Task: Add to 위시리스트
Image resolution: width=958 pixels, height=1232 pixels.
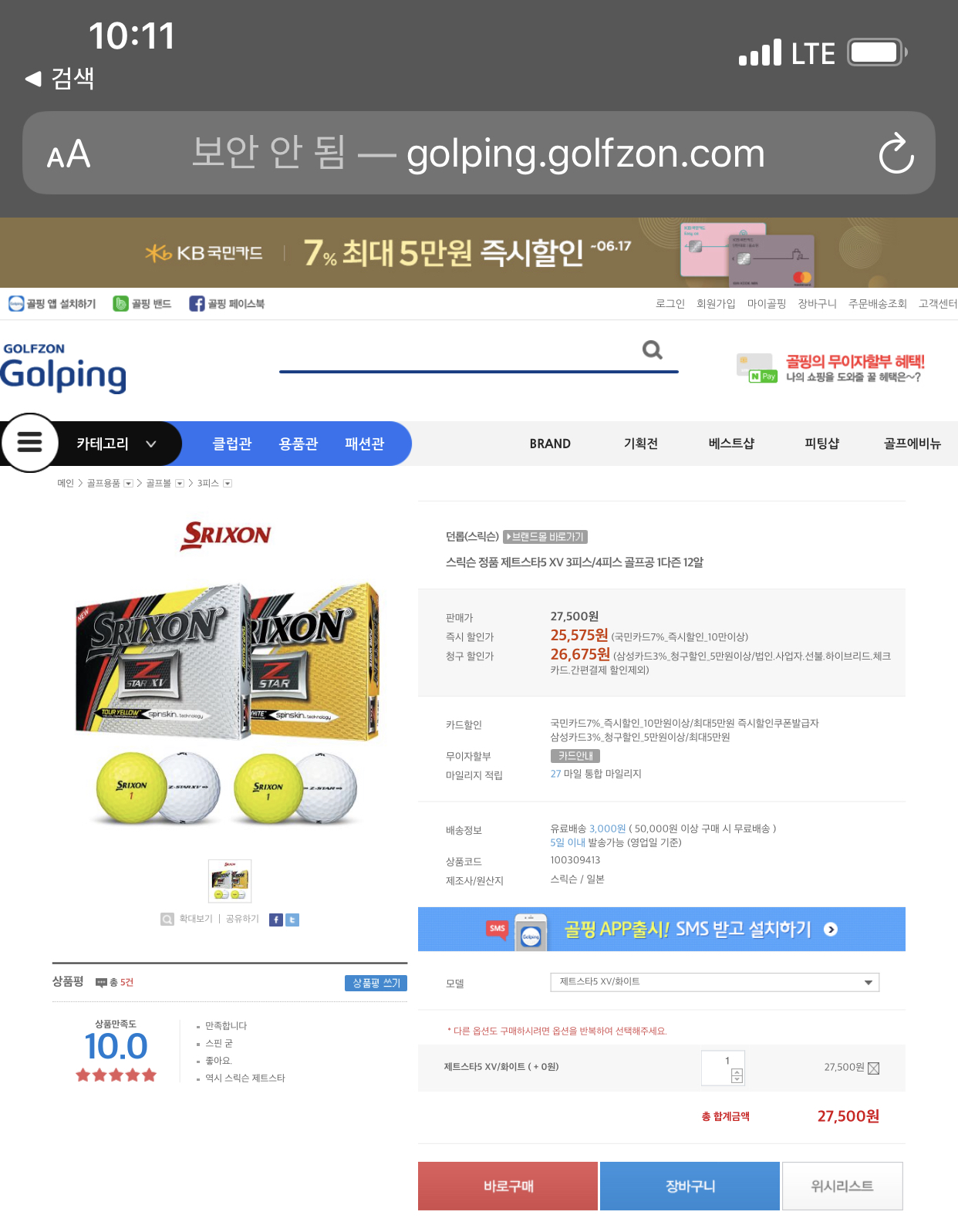Action: (842, 1186)
